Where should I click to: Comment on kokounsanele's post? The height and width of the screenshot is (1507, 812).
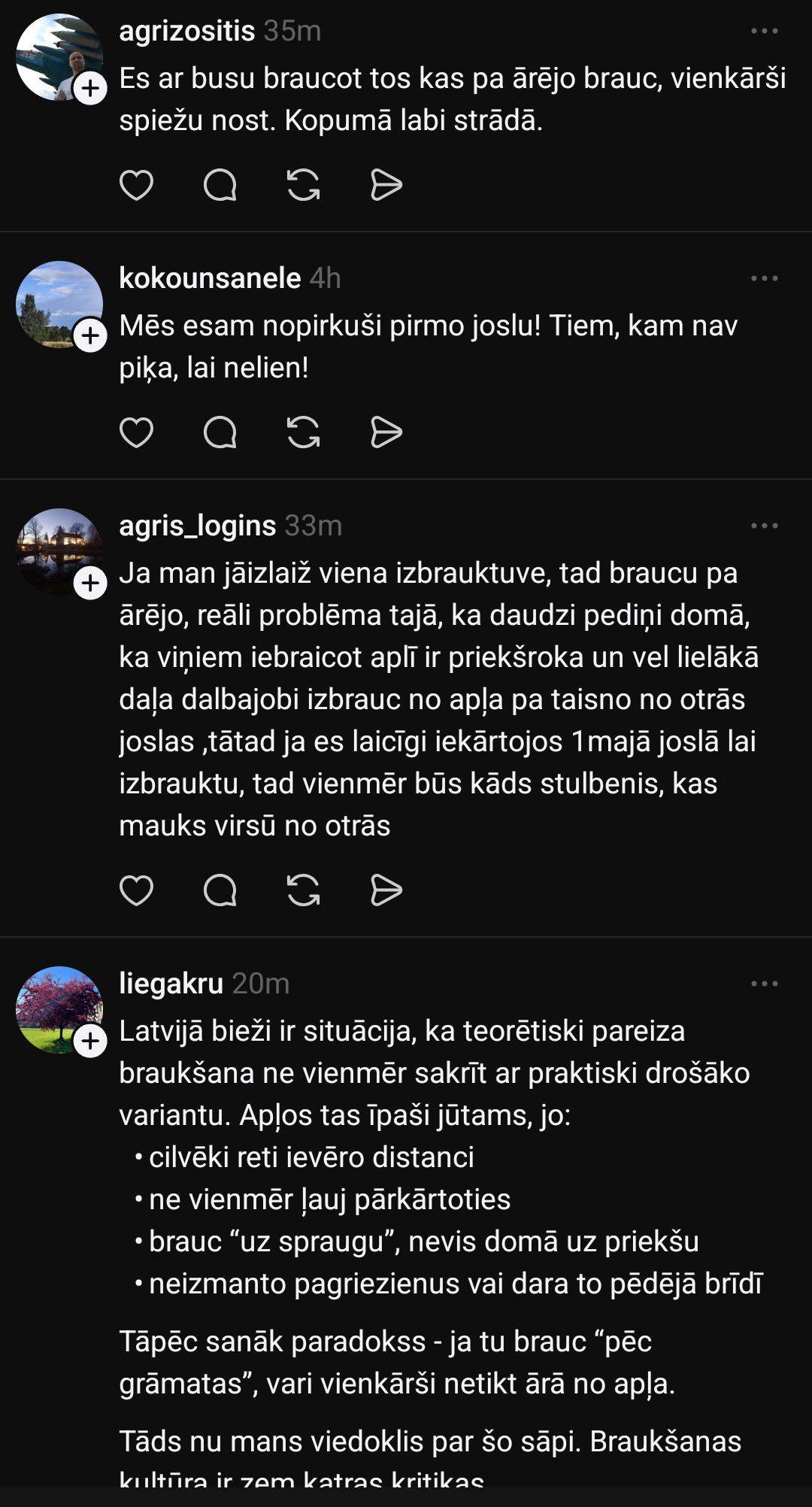click(220, 432)
